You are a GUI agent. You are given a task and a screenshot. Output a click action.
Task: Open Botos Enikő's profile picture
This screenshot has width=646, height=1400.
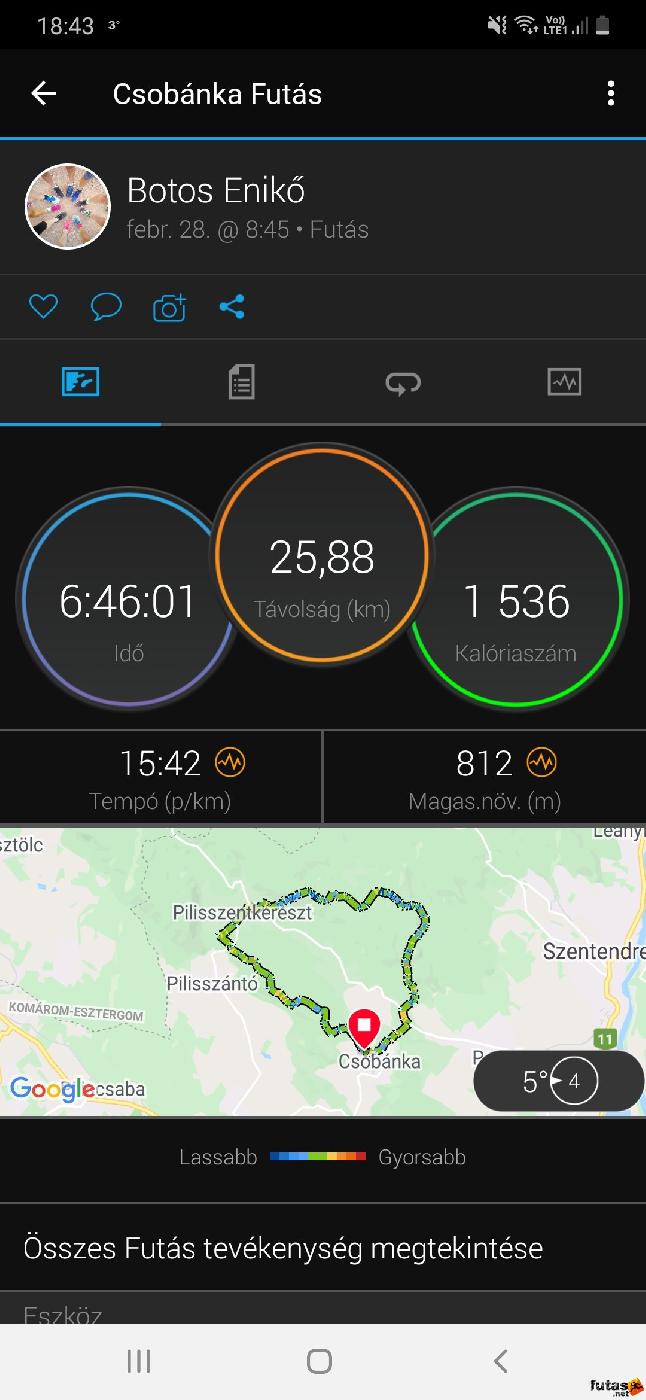coord(67,206)
